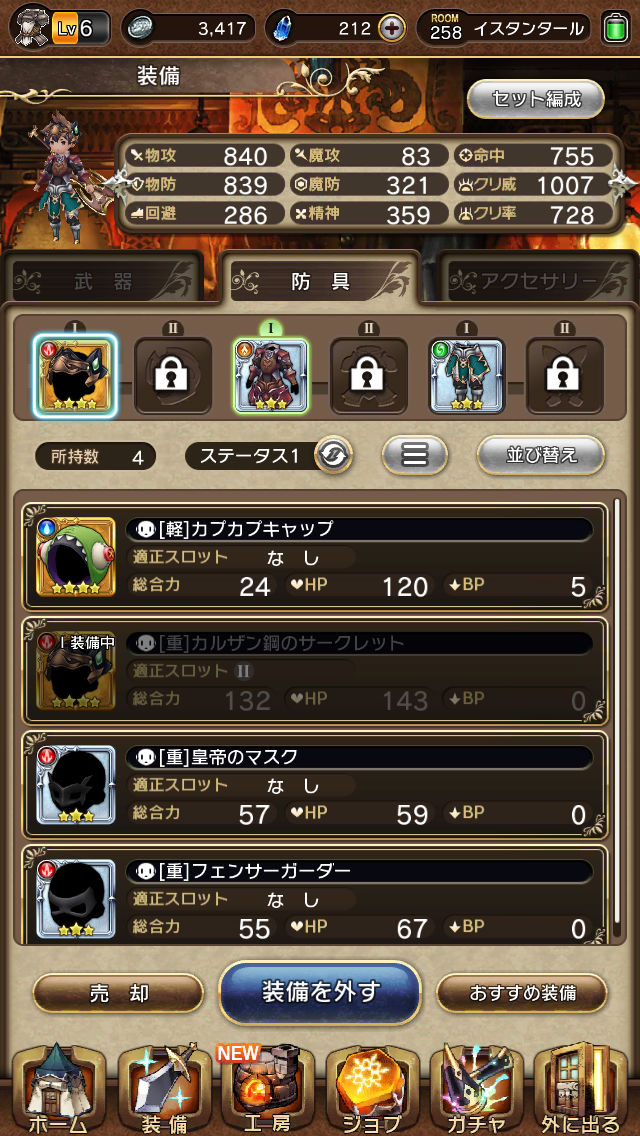Open セット編成 set formation

coord(536,99)
